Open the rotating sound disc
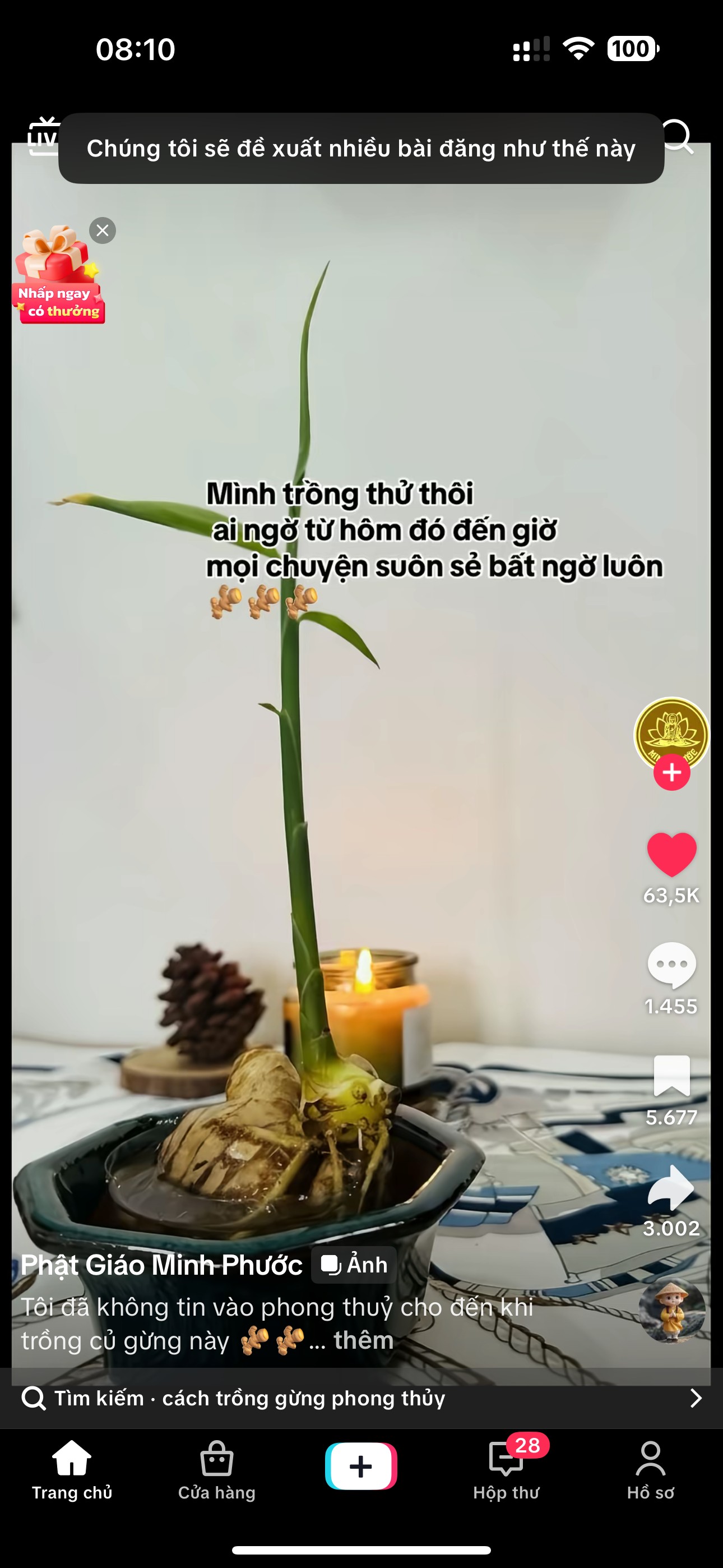Screen dimensions: 723x1568 point(671,1311)
